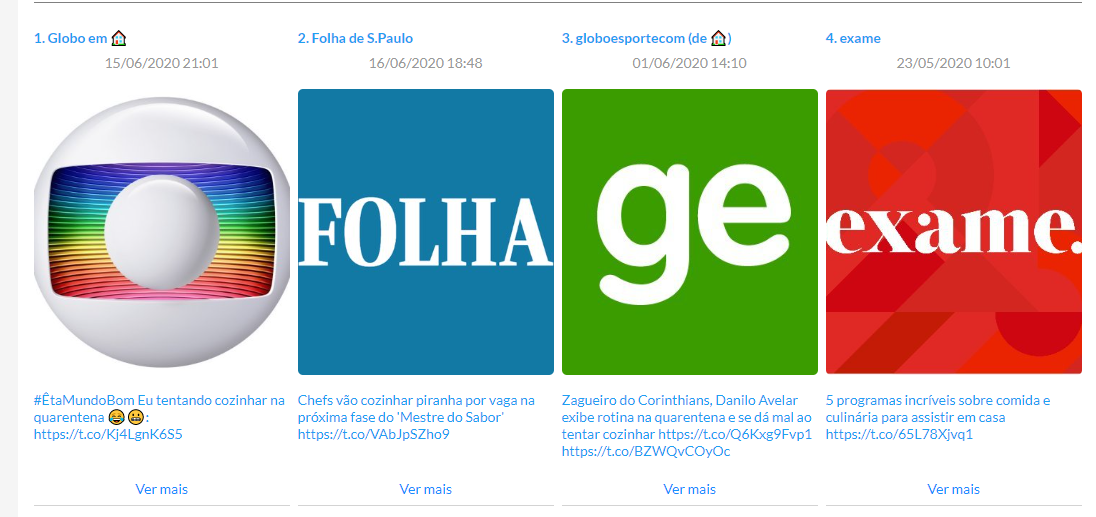1096x517 pixels.
Task: Open the #ÉtaMundoBom tweet text
Action: click(x=158, y=417)
